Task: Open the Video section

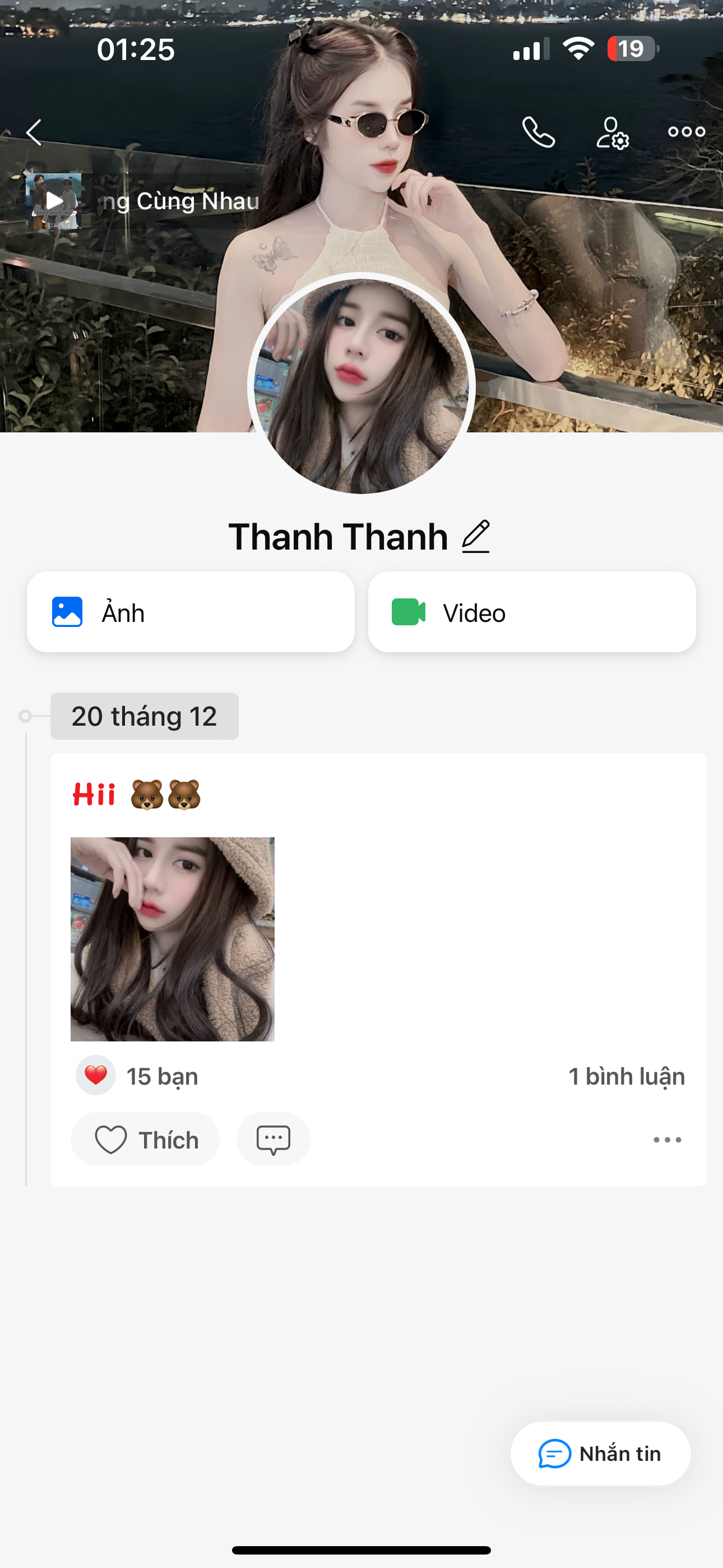Action: [x=531, y=612]
